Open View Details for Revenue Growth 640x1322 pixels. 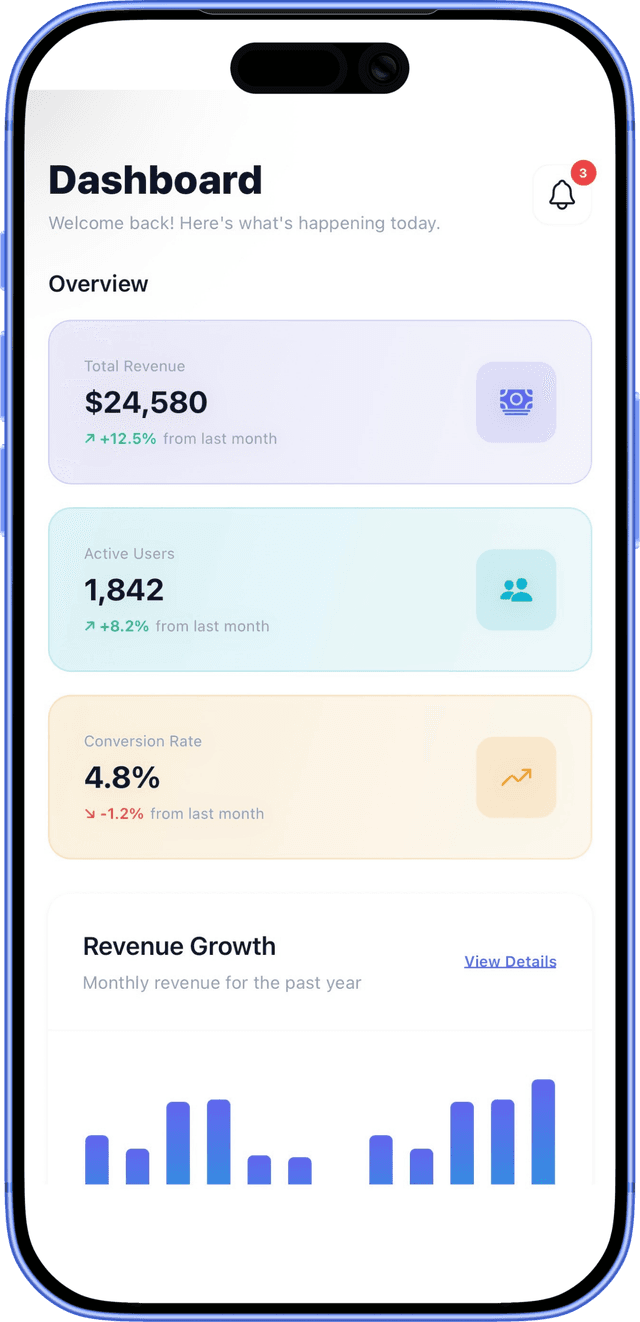[x=510, y=961]
